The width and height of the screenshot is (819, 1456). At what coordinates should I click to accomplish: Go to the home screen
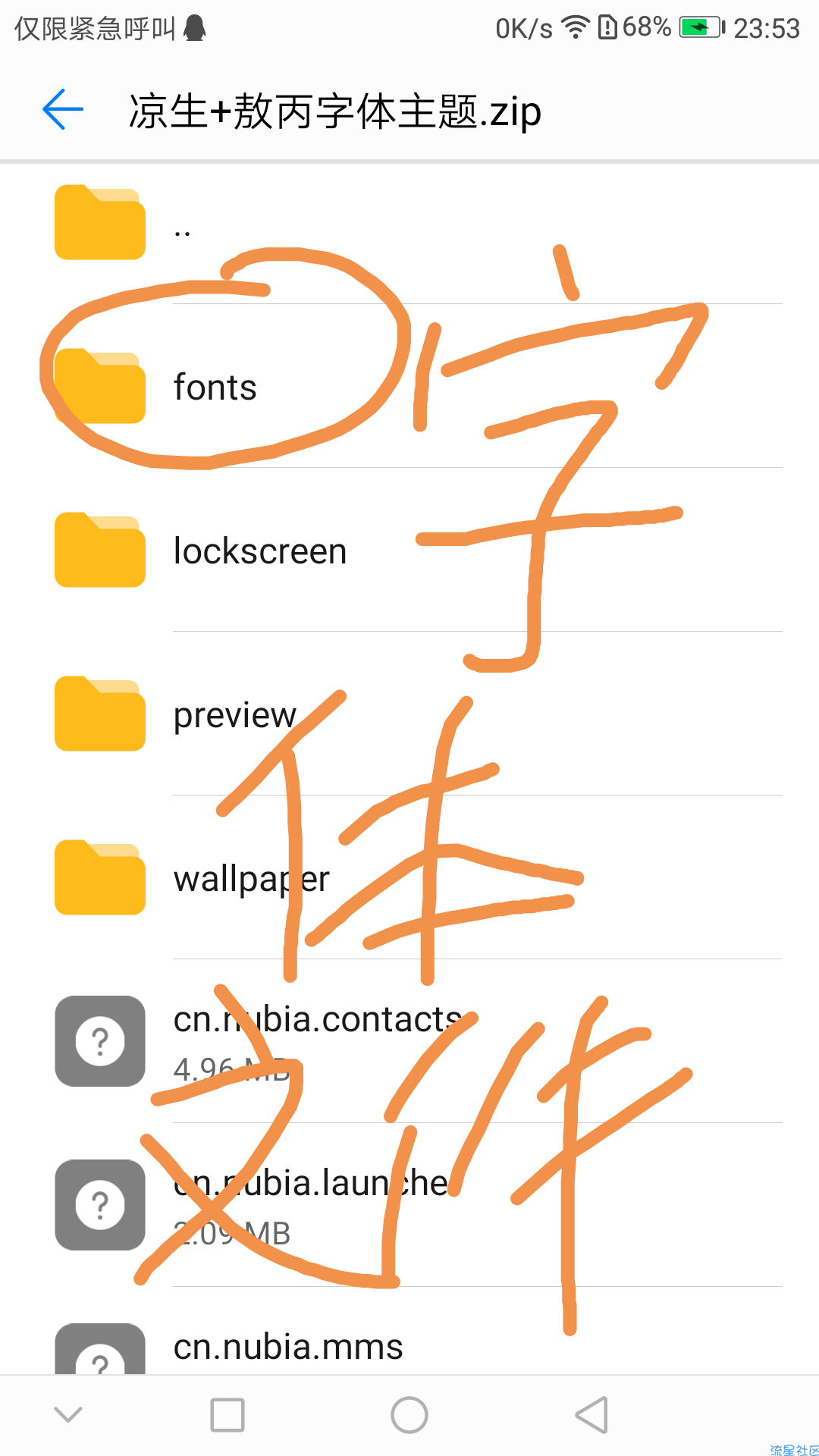click(409, 1415)
